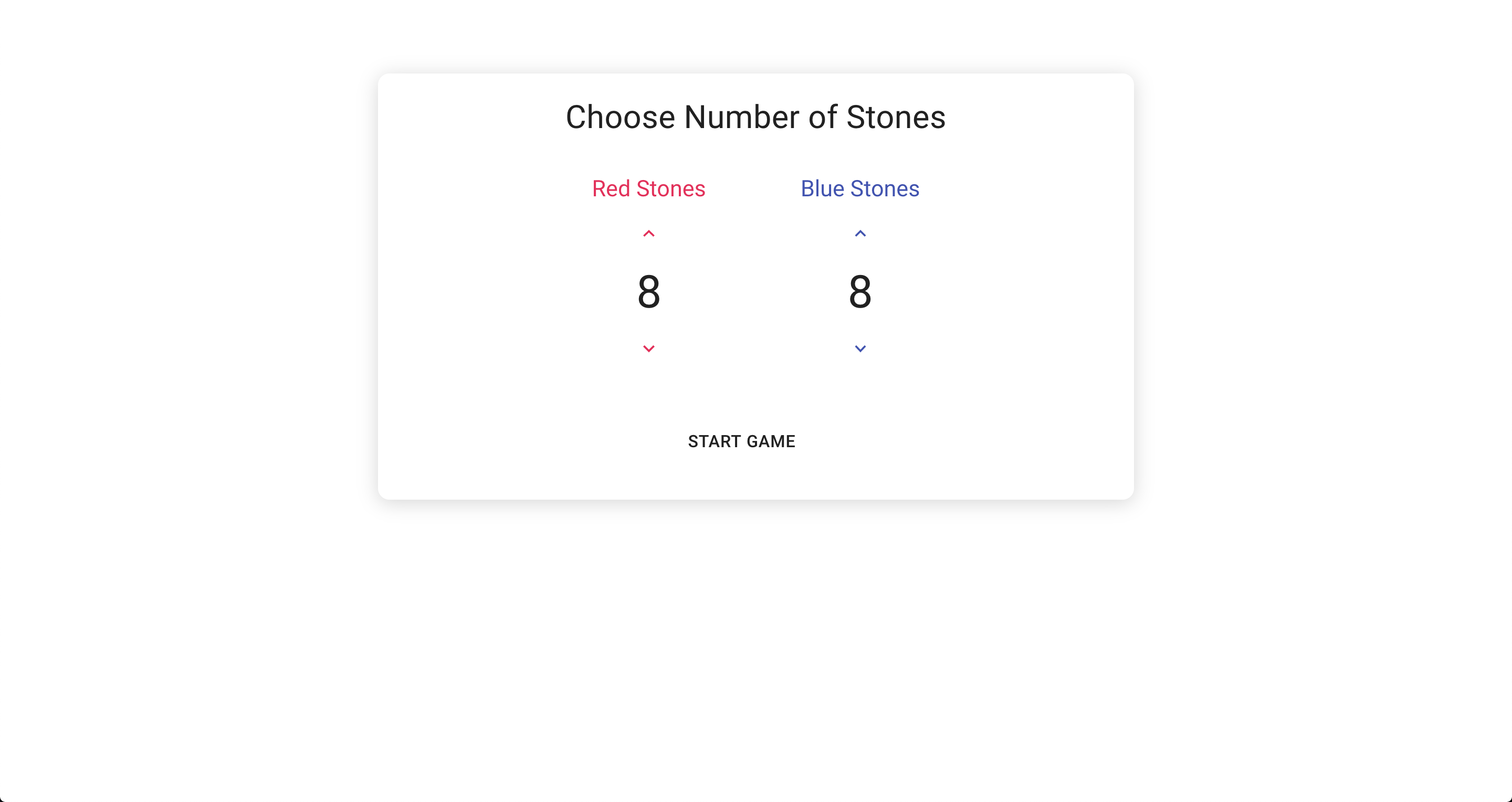
Task: Decrease the number of blue stones
Action: tap(860, 349)
